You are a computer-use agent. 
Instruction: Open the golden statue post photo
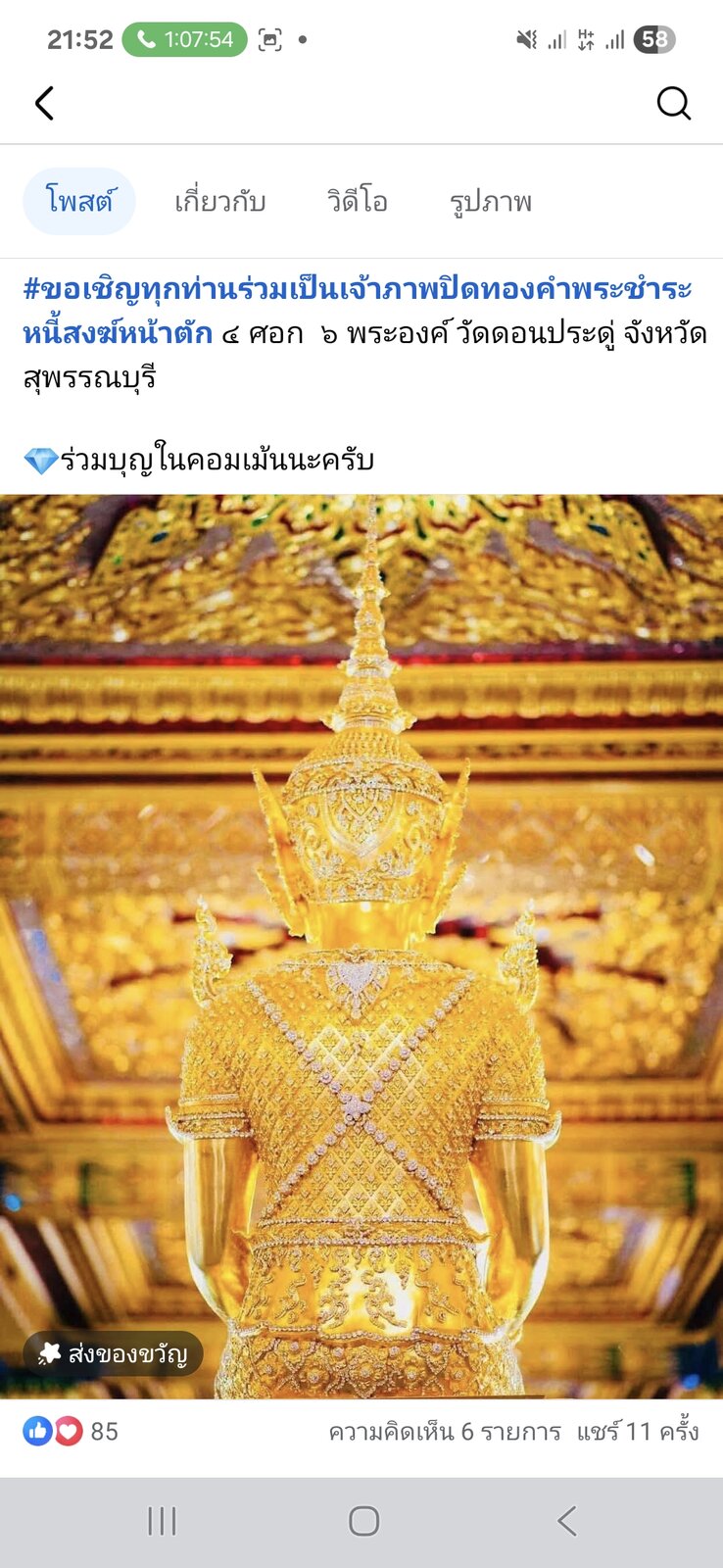pos(361,947)
